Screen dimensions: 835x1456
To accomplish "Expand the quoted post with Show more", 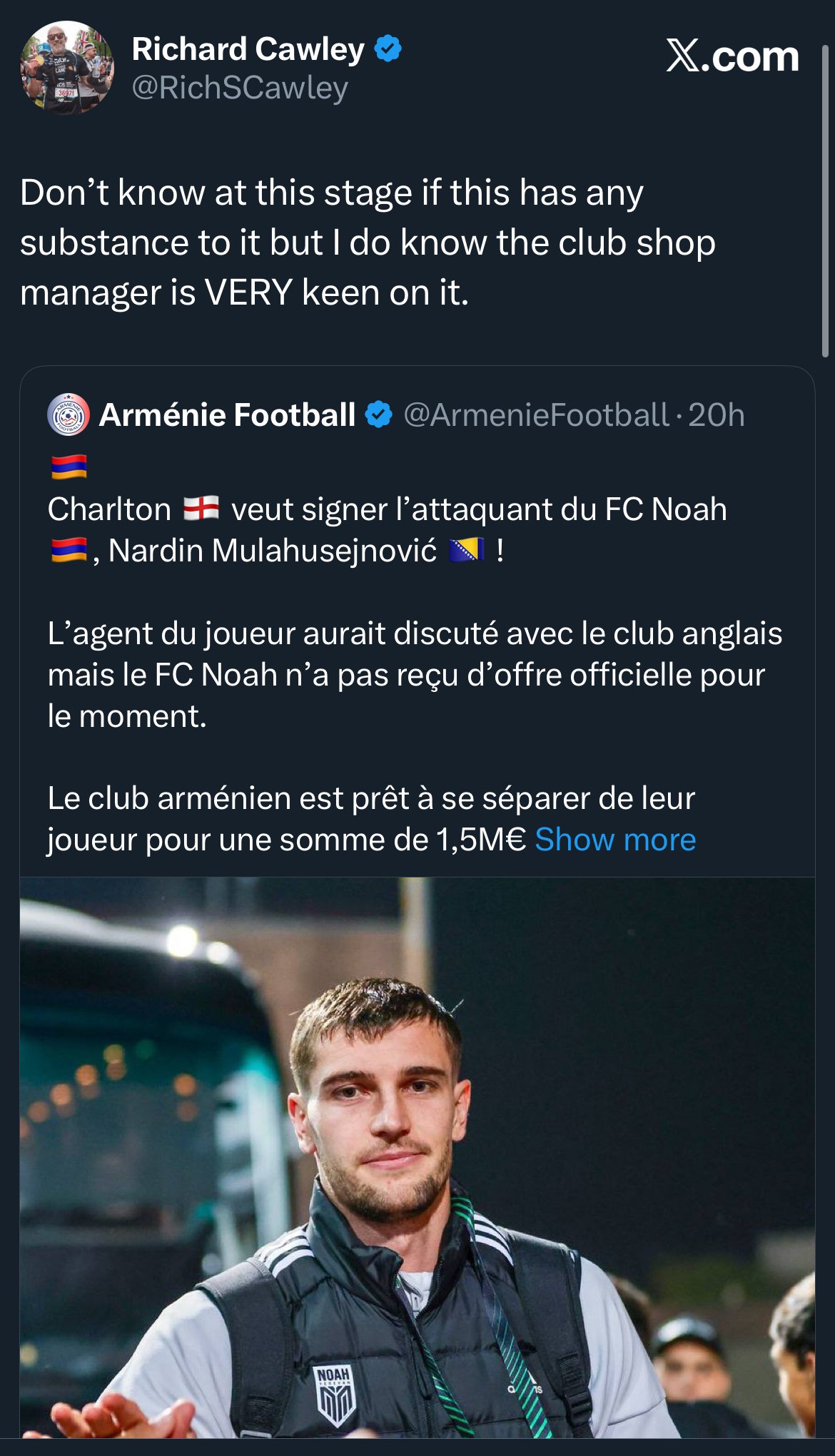I will 615,840.
